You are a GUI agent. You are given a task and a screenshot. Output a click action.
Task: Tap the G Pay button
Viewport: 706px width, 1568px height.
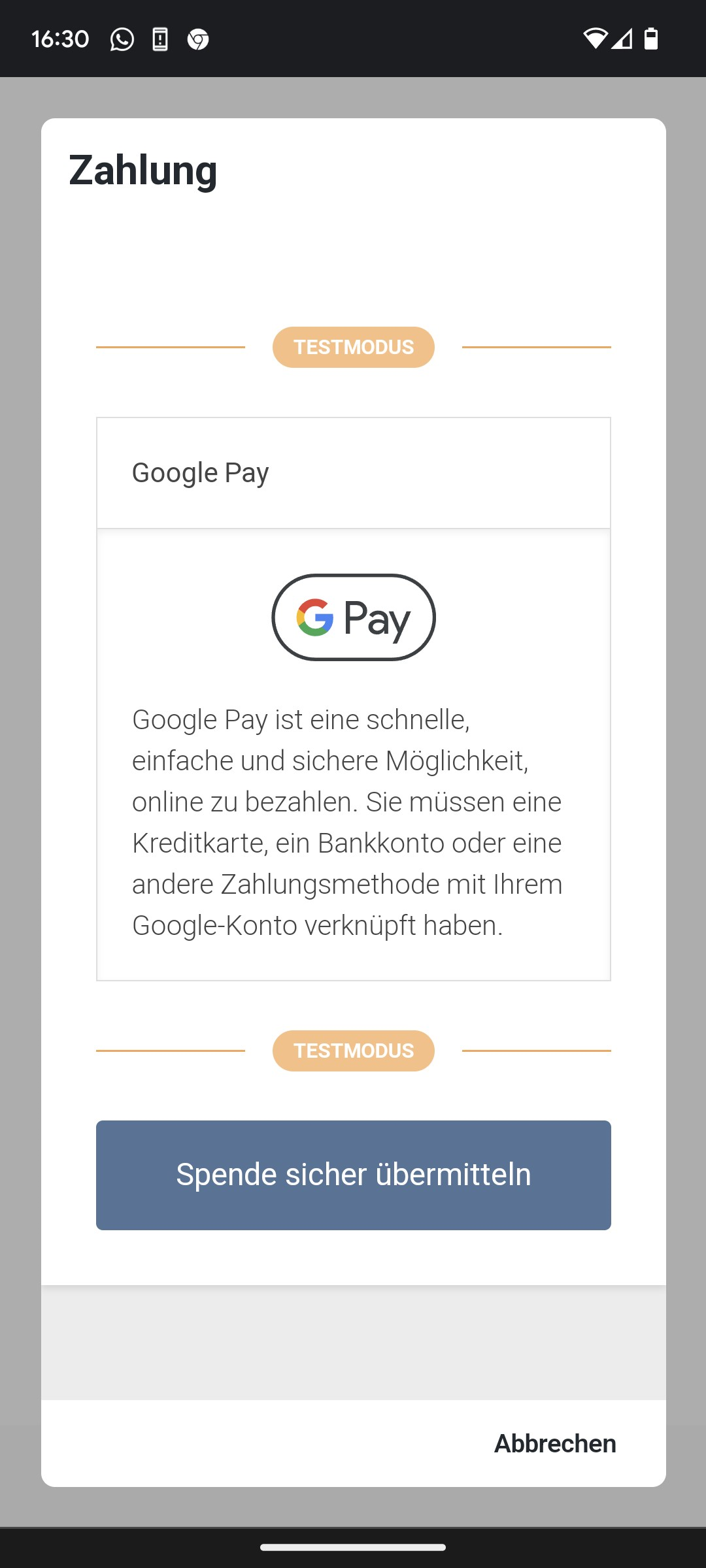pyautogui.click(x=353, y=617)
